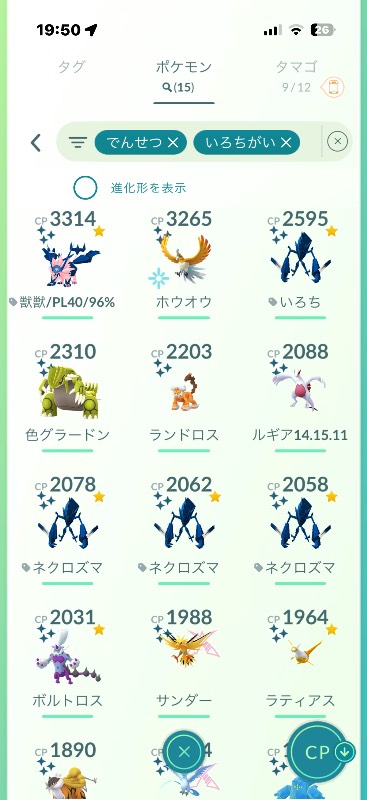Open the filter options icon
This screenshot has width=367, height=800.
coord(78,142)
